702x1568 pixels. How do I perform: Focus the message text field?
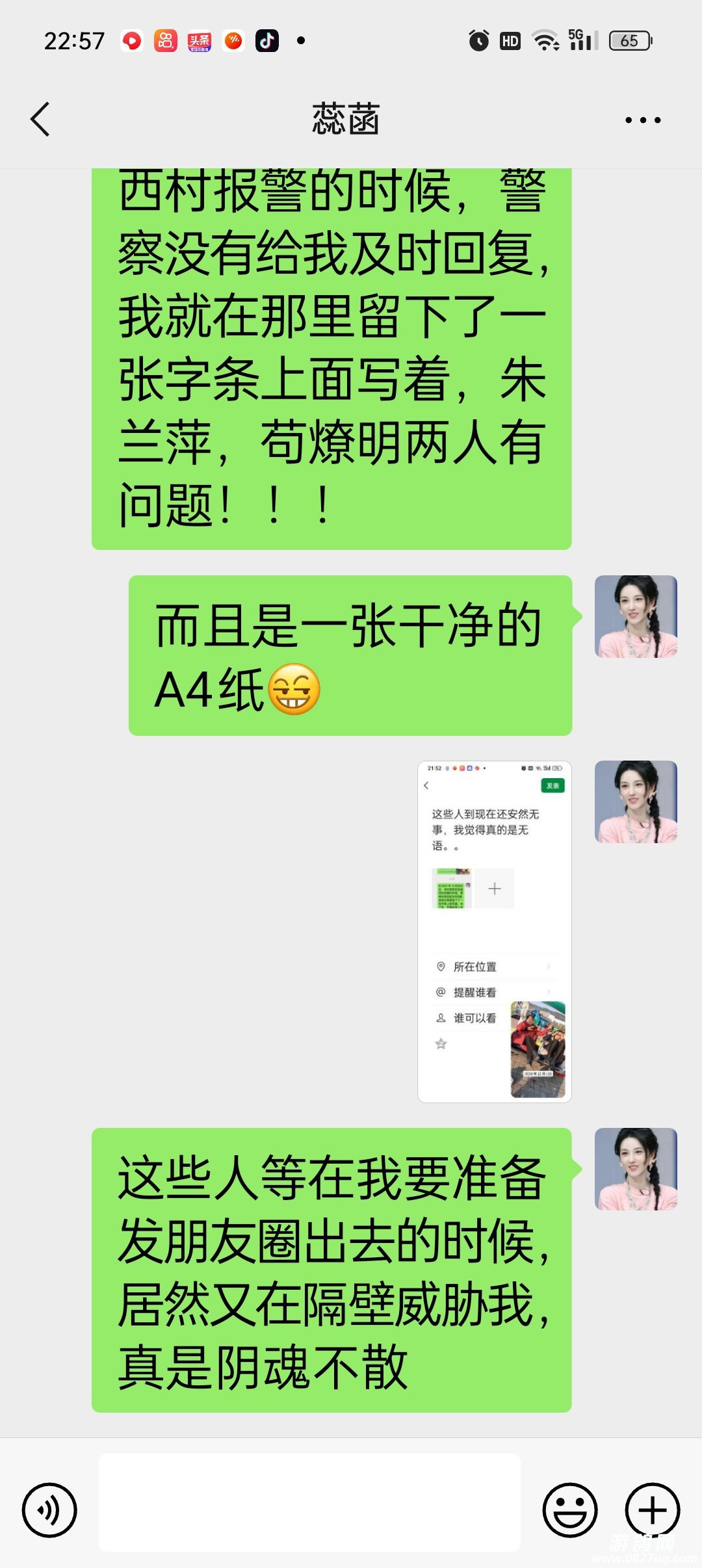[x=309, y=1502]
